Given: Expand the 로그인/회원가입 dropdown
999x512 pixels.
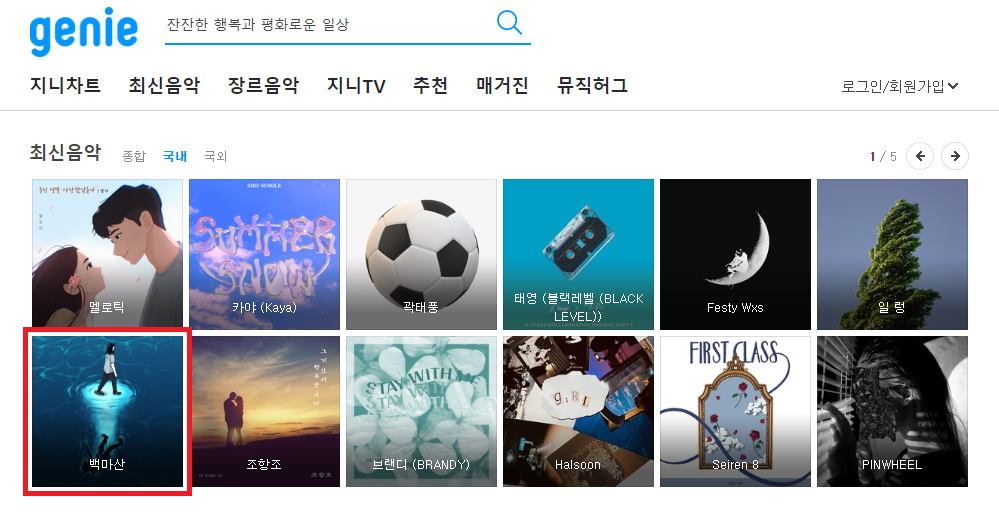Looking at the screenshot, I should (x=900, y=87).
